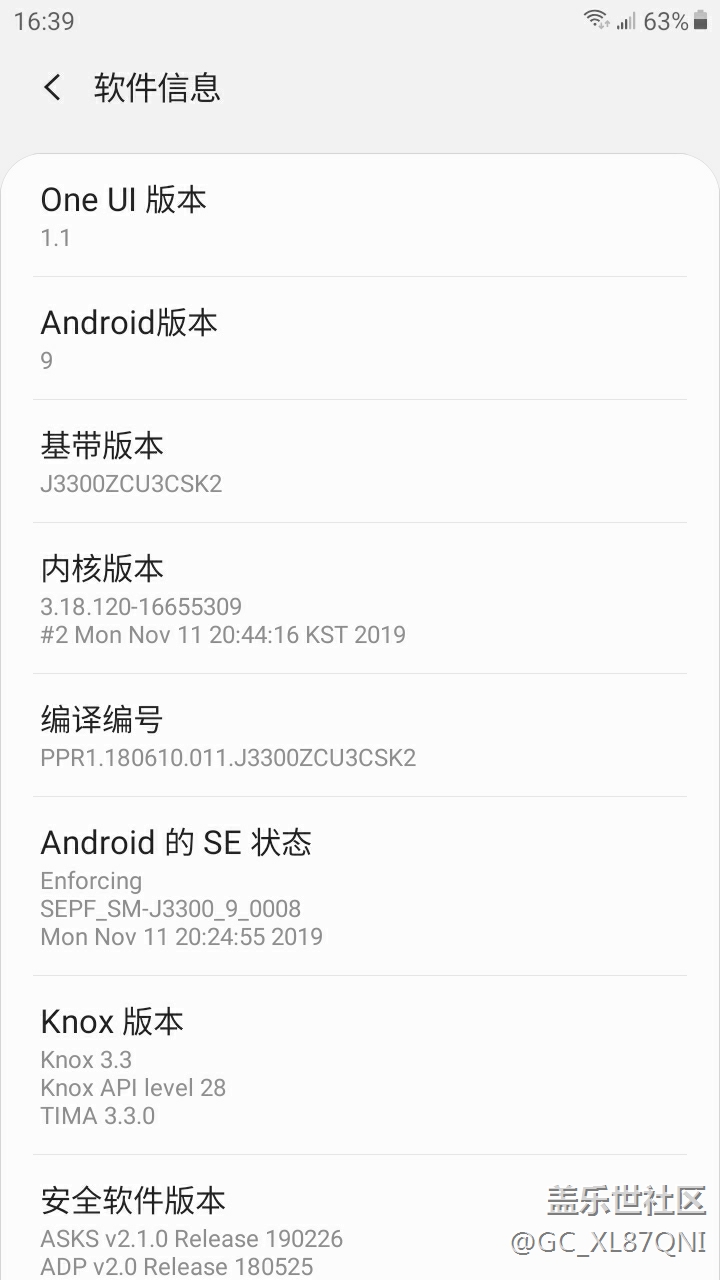Tap the 内核版本 kernel row
The image size is (720, 1280).
(360, 598)
